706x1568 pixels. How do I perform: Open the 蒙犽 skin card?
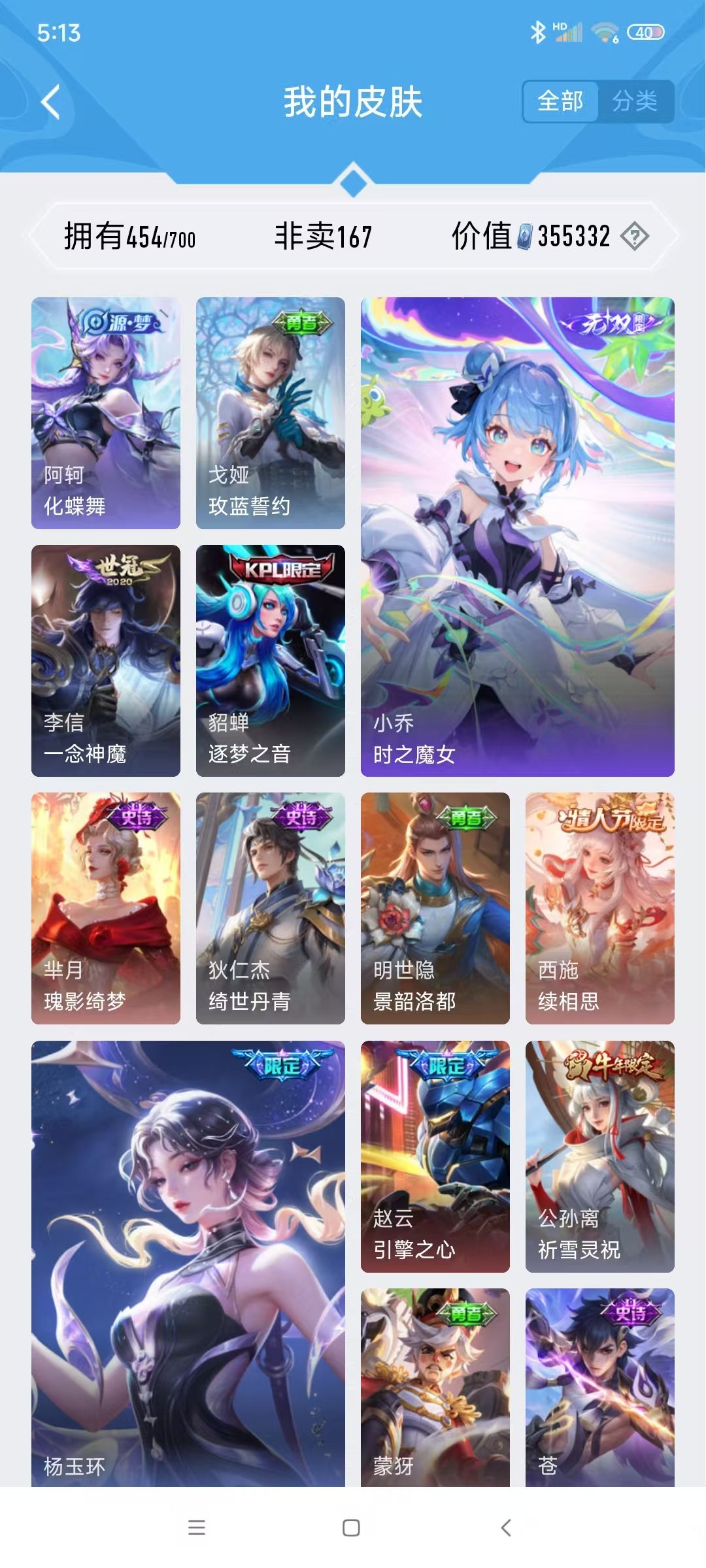click(x=435, y=1385)
